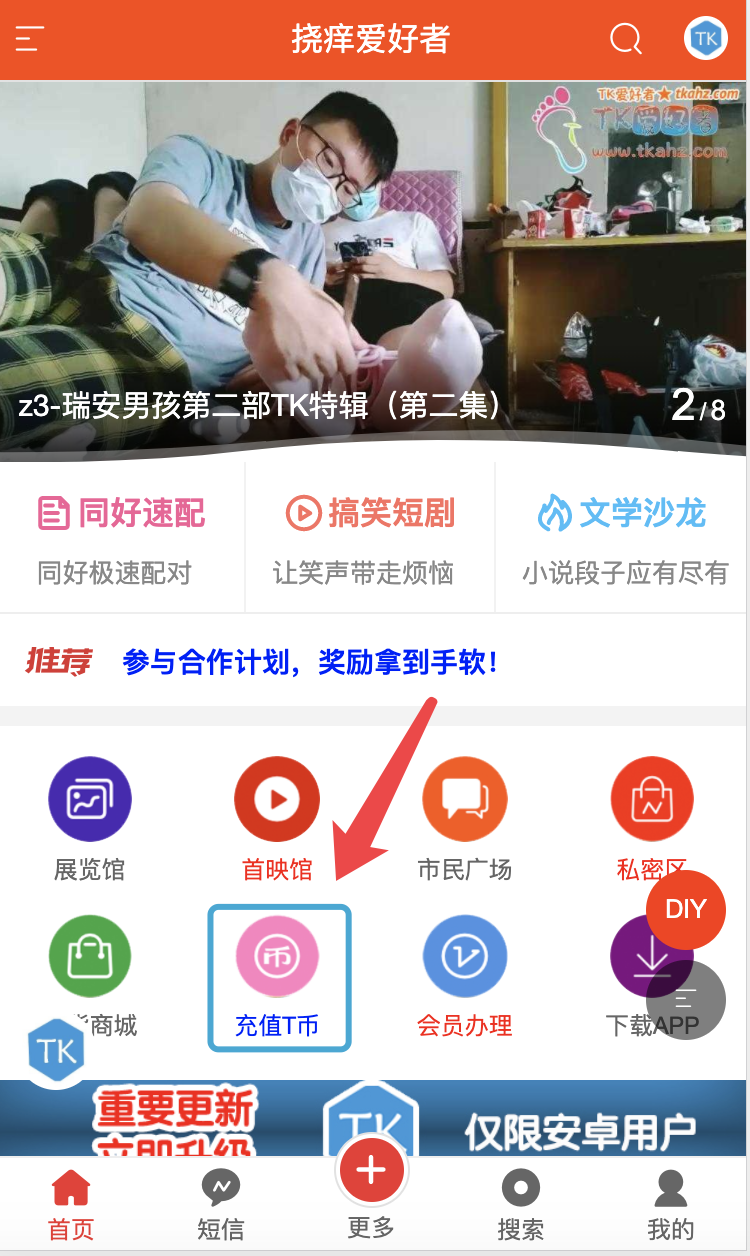Image resolution: width=750 pixels, height=1256 pixels.
Task: Tap the red plus 更多 button
Action: click(x=371, y=1172)
